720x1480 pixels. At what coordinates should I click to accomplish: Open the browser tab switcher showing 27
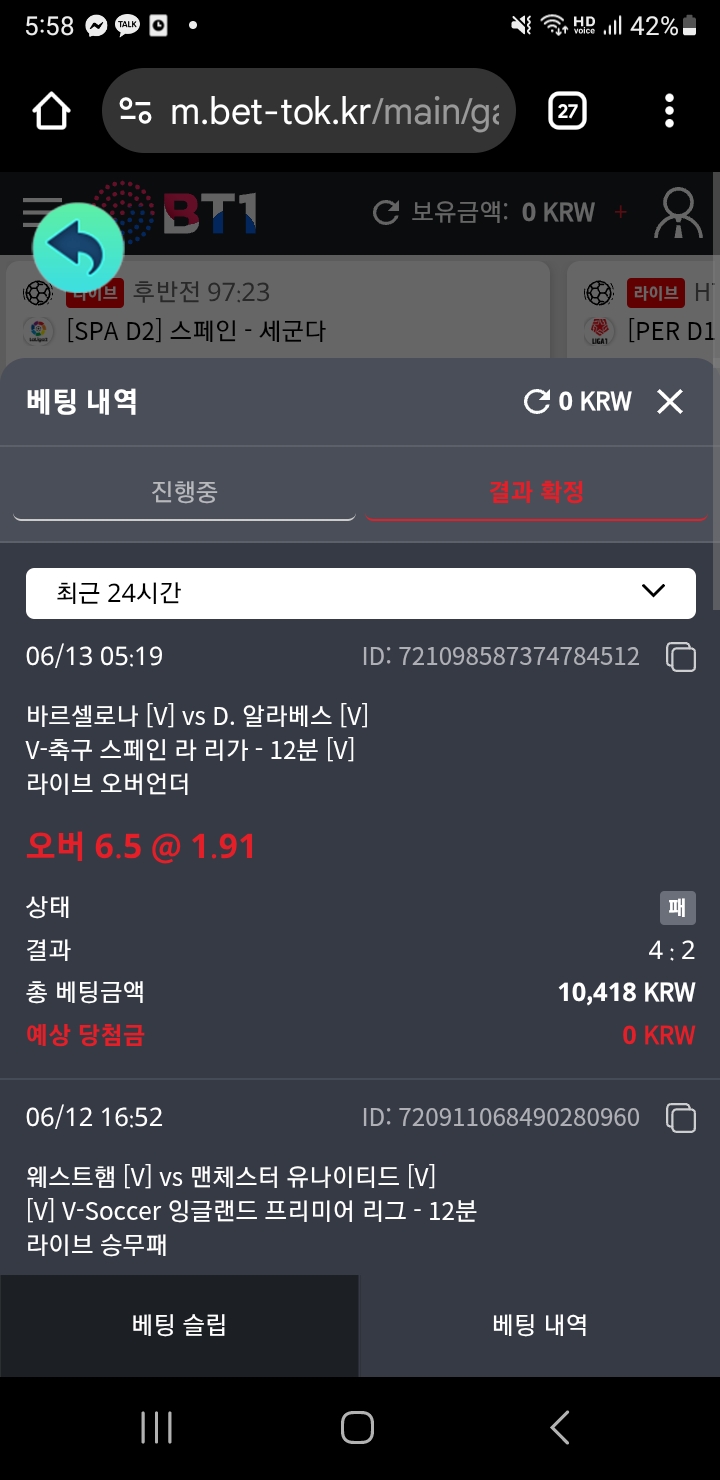(x=567, y=111)
